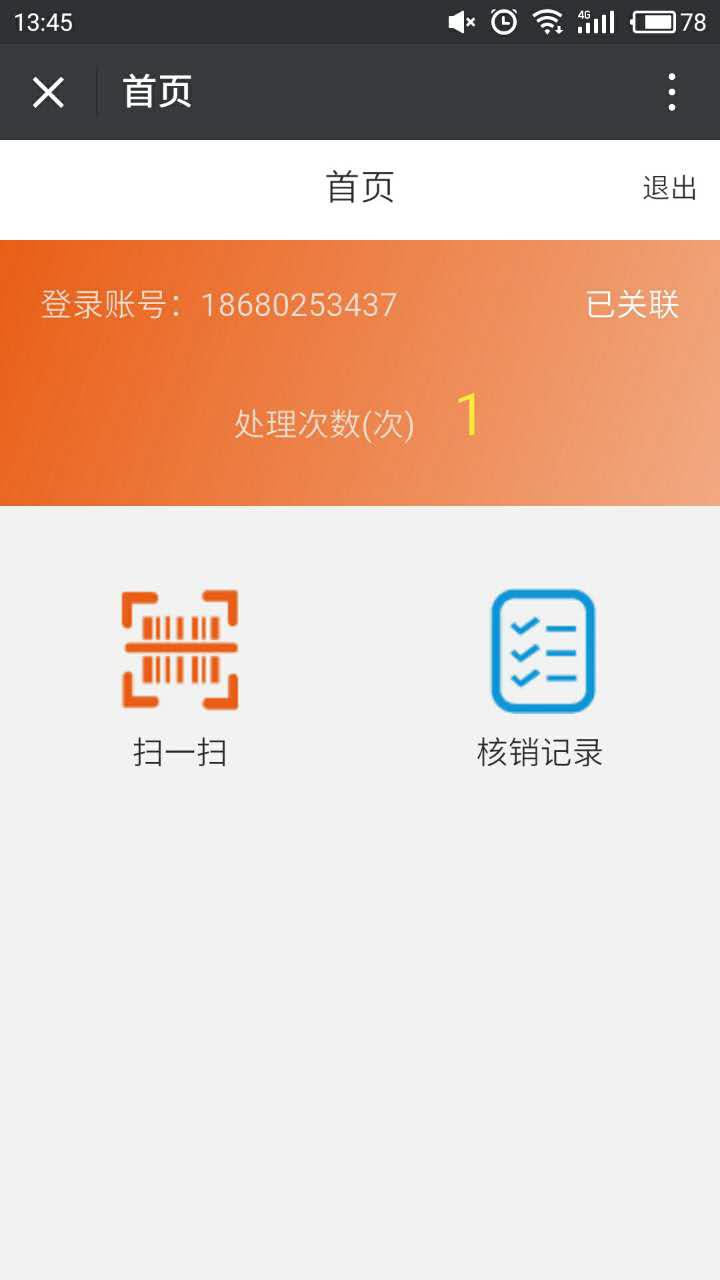The image size is (720, 1280).
Task: Close the page with the X icon
Action: pos(48,92)
